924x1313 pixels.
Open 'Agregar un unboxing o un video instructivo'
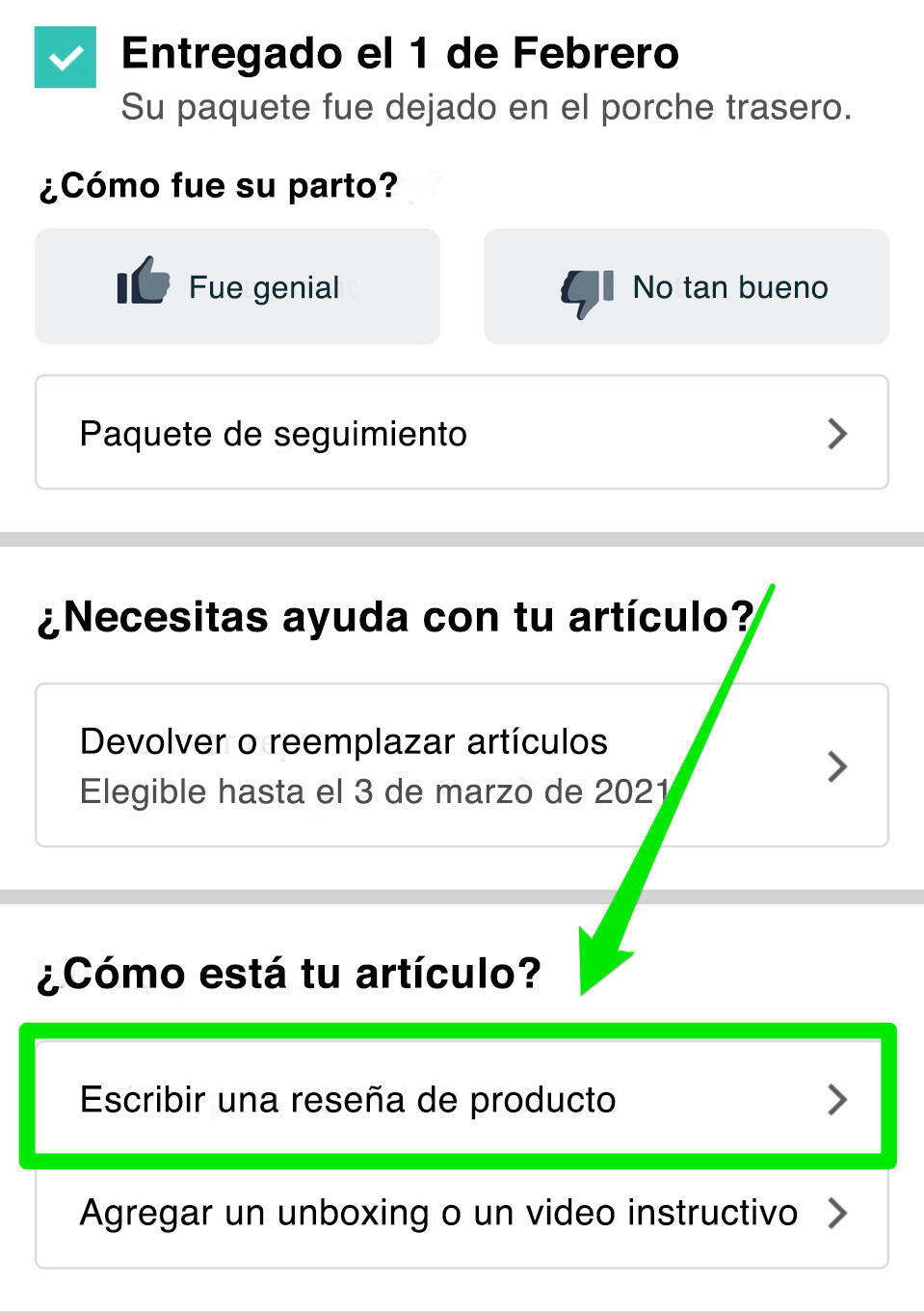coord(462,1213)
